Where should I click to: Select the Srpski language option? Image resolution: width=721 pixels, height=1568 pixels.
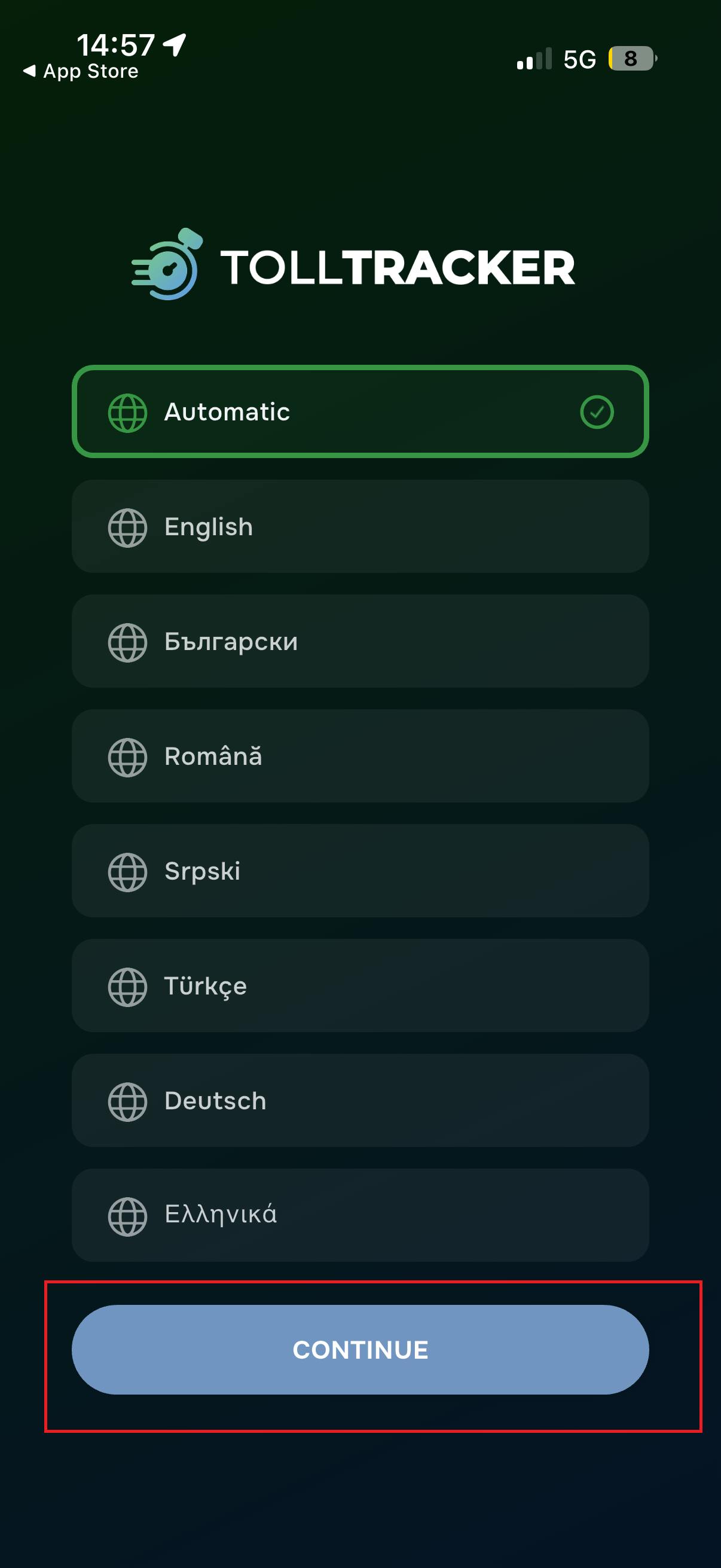tap(360, 871)
